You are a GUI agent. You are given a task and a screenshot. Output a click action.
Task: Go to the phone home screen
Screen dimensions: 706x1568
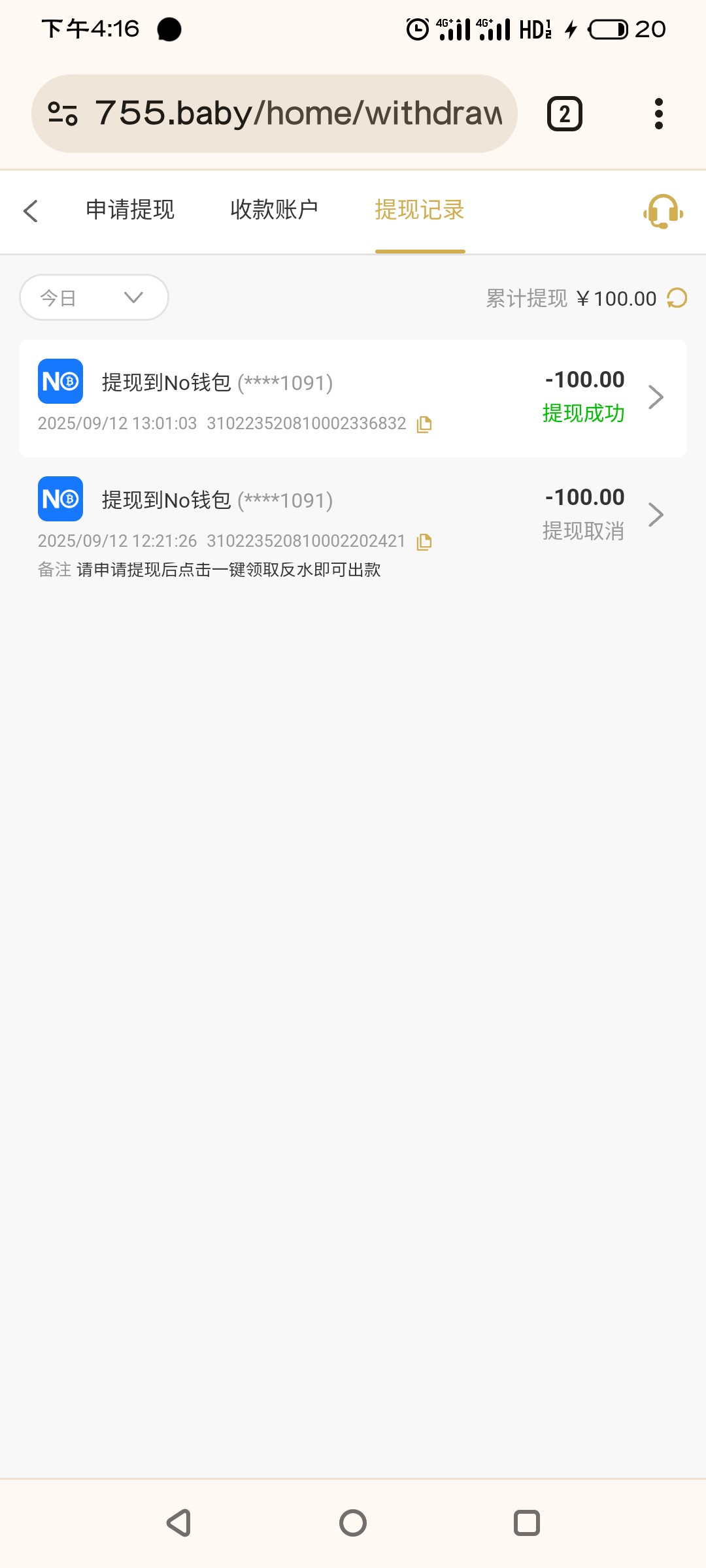click(x=353, y=1523)
